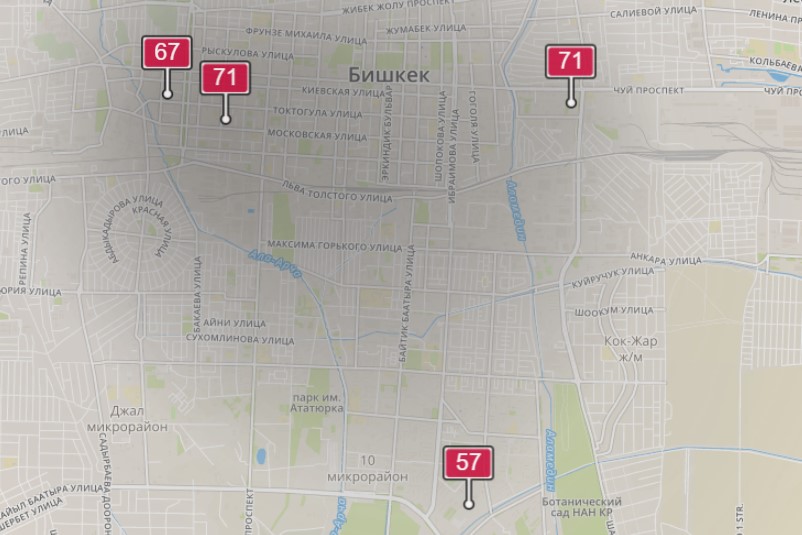802x535 pixels.
Task: Tap the 71 marker on Чуй проспект
Action: (x=570, y=62)
